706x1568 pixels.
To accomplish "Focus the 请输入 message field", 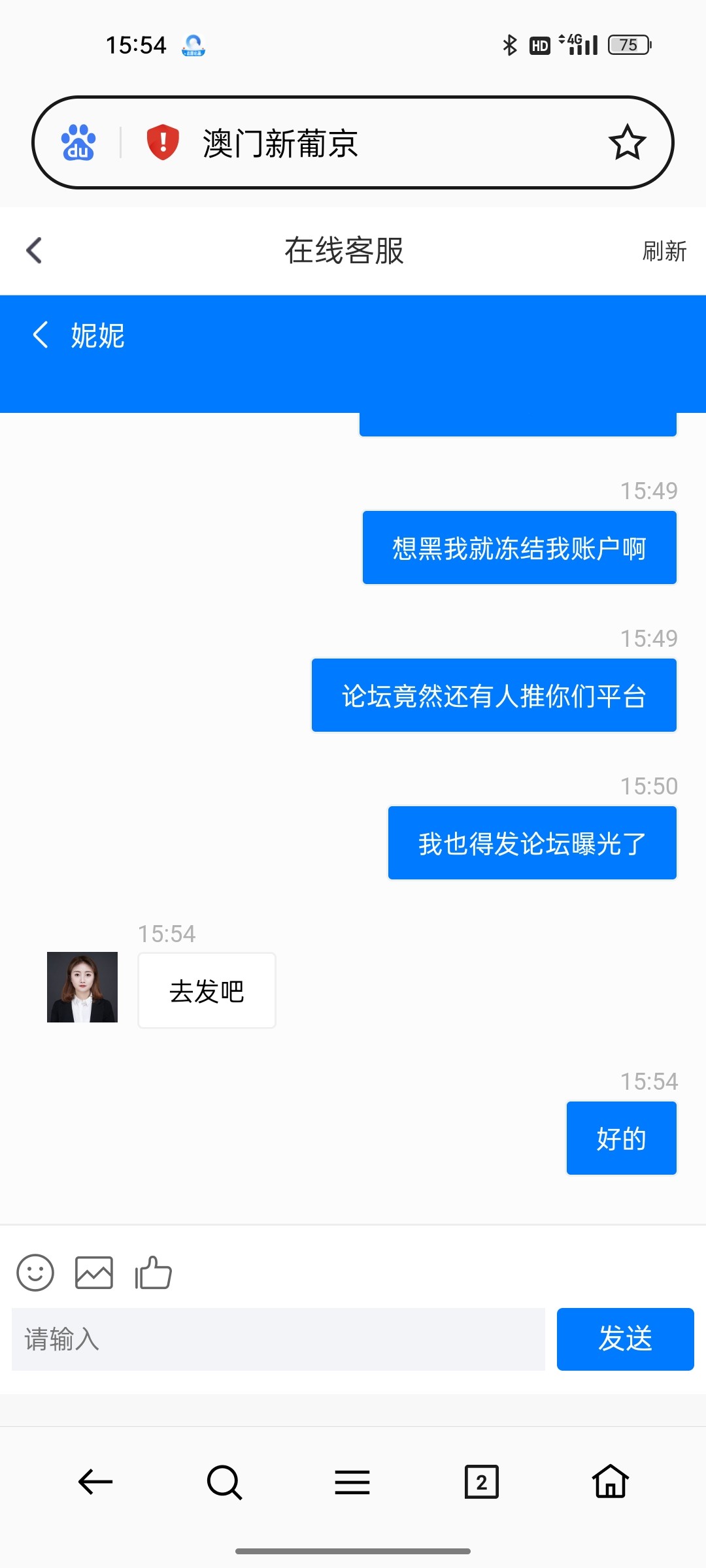I will pos(278,1339).
